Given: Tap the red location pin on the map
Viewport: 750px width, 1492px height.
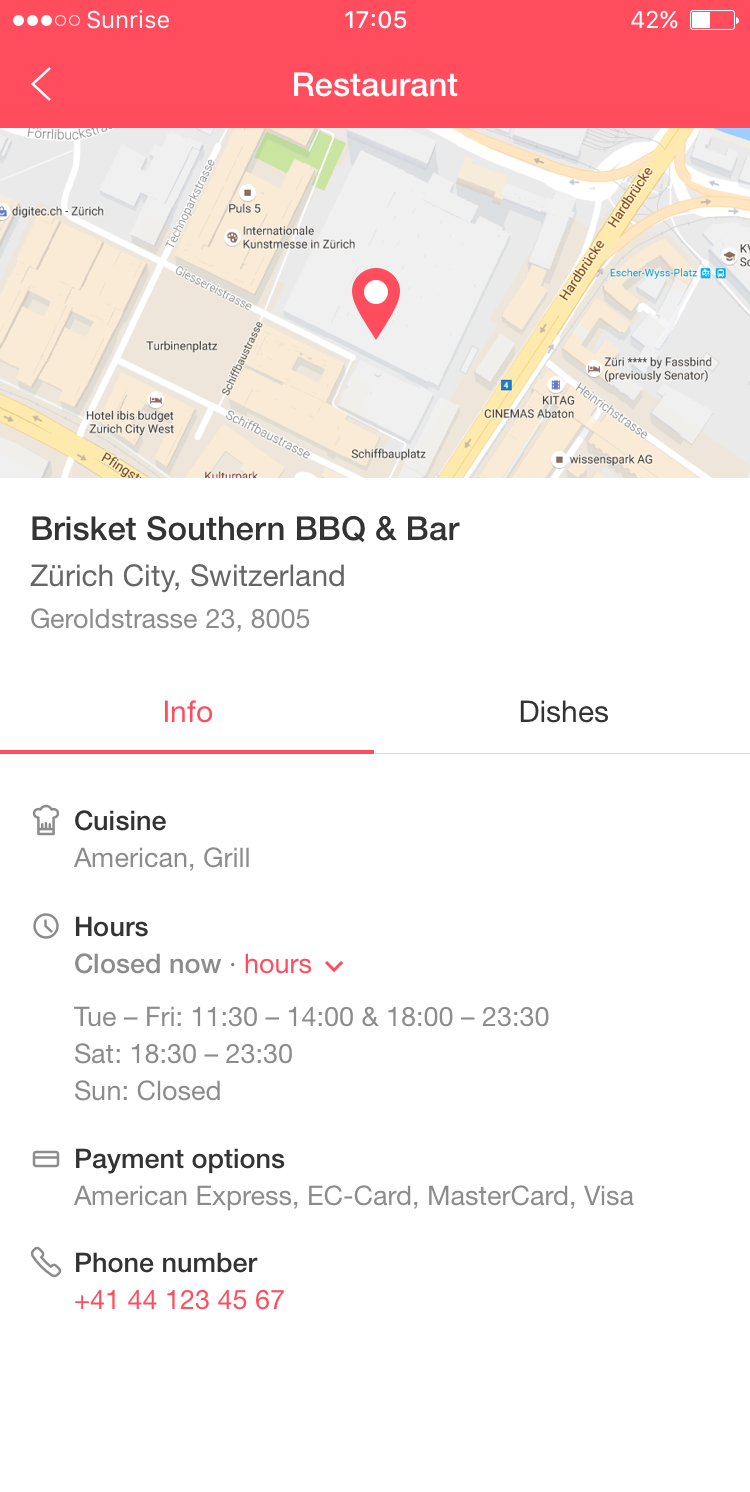Looking at the screenshot, I should pyautogui.click(x=376, y=303).
